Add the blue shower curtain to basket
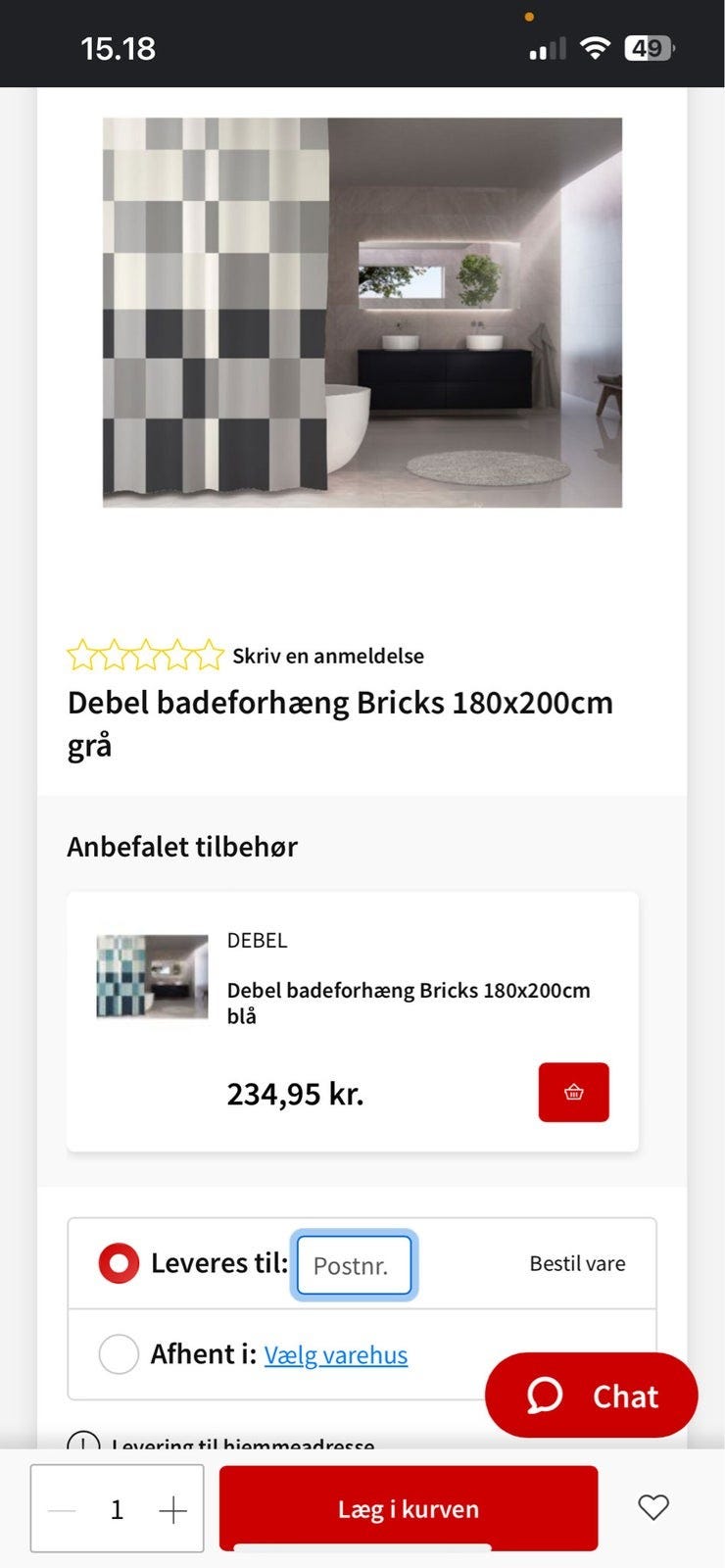 click(x=573, y=1092)
